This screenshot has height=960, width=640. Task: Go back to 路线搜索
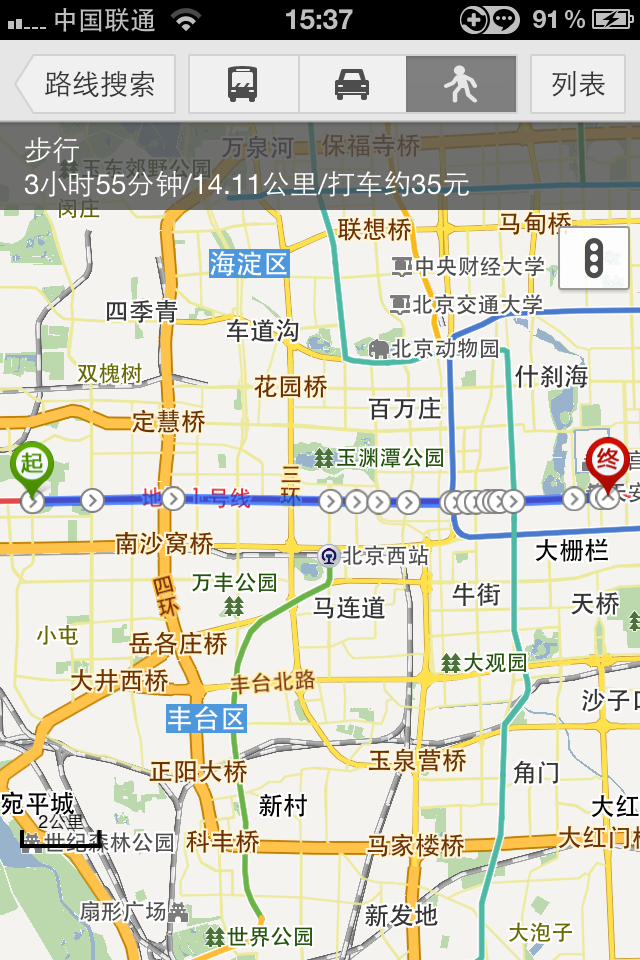(97, 84)
